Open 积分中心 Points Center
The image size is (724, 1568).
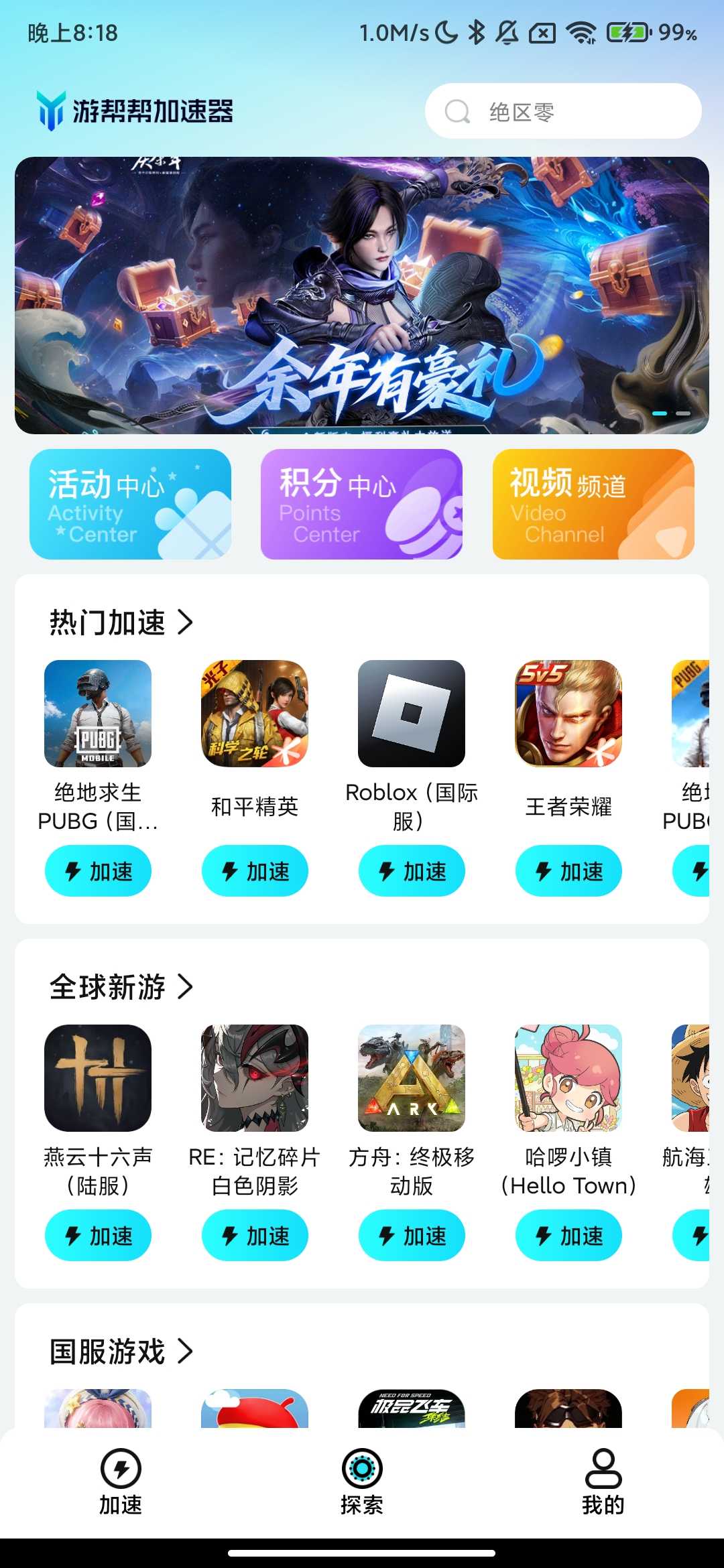tap(361, 504)
